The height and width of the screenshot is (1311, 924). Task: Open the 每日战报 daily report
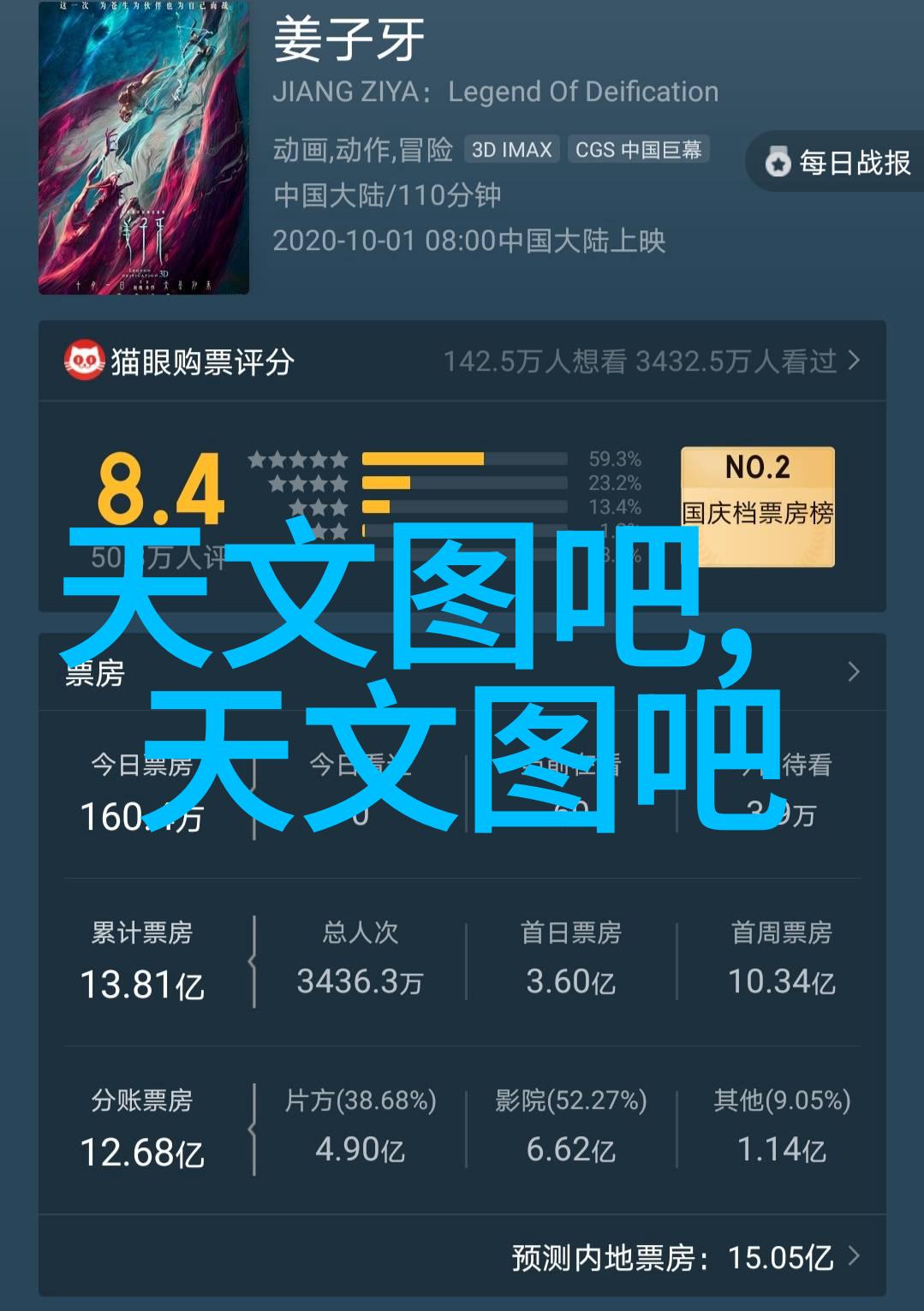[838, 163]
